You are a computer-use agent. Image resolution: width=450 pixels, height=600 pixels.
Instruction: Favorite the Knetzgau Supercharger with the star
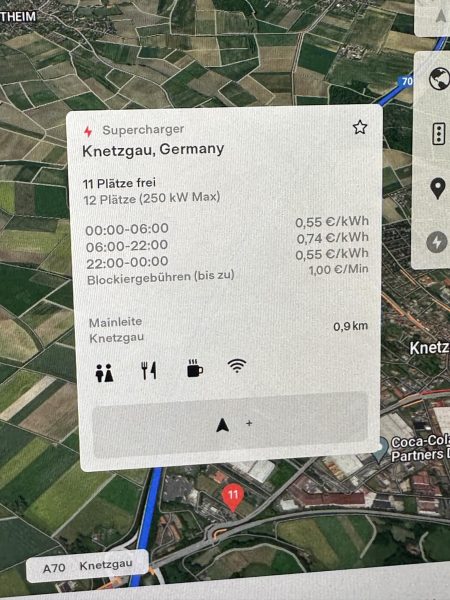[360, 127]
